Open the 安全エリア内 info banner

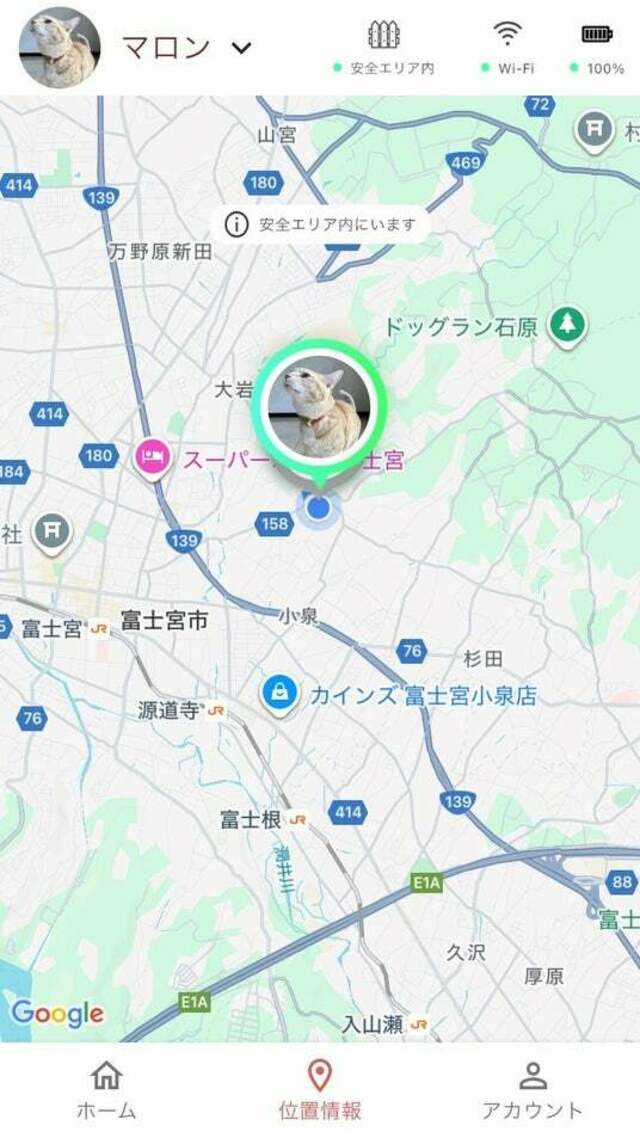click(322, 225)
